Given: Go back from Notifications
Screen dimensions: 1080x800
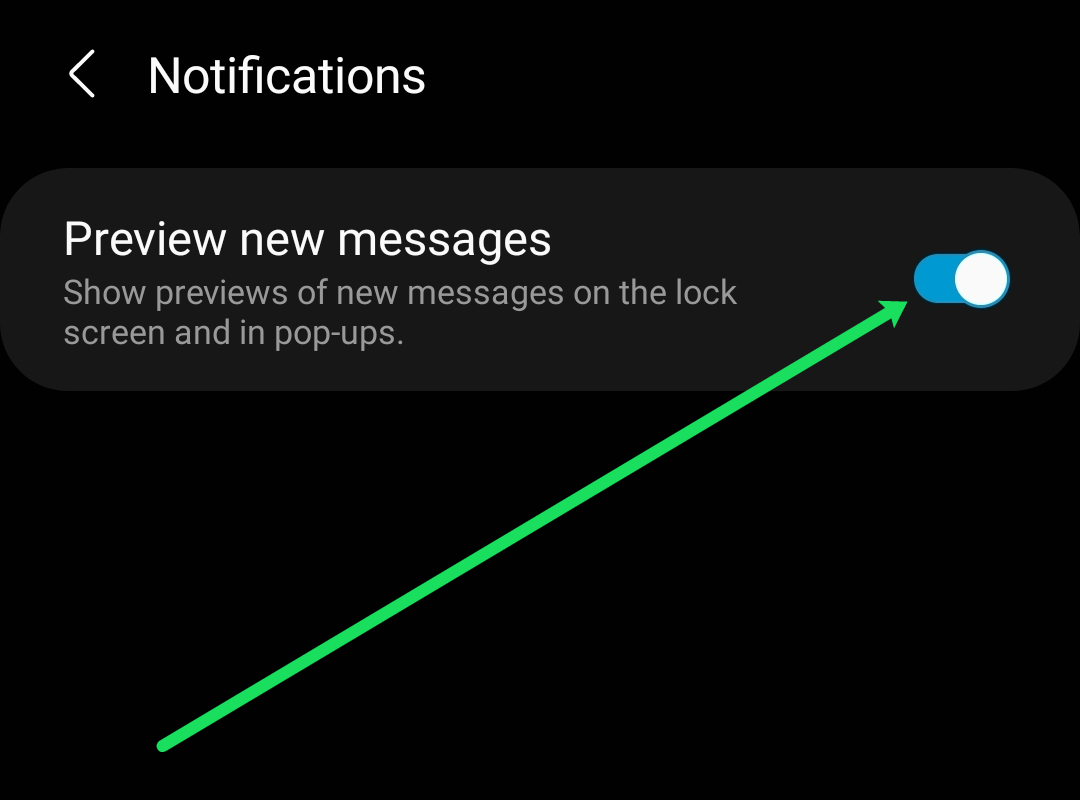Looking at the screenshot, I should (82, 76).
